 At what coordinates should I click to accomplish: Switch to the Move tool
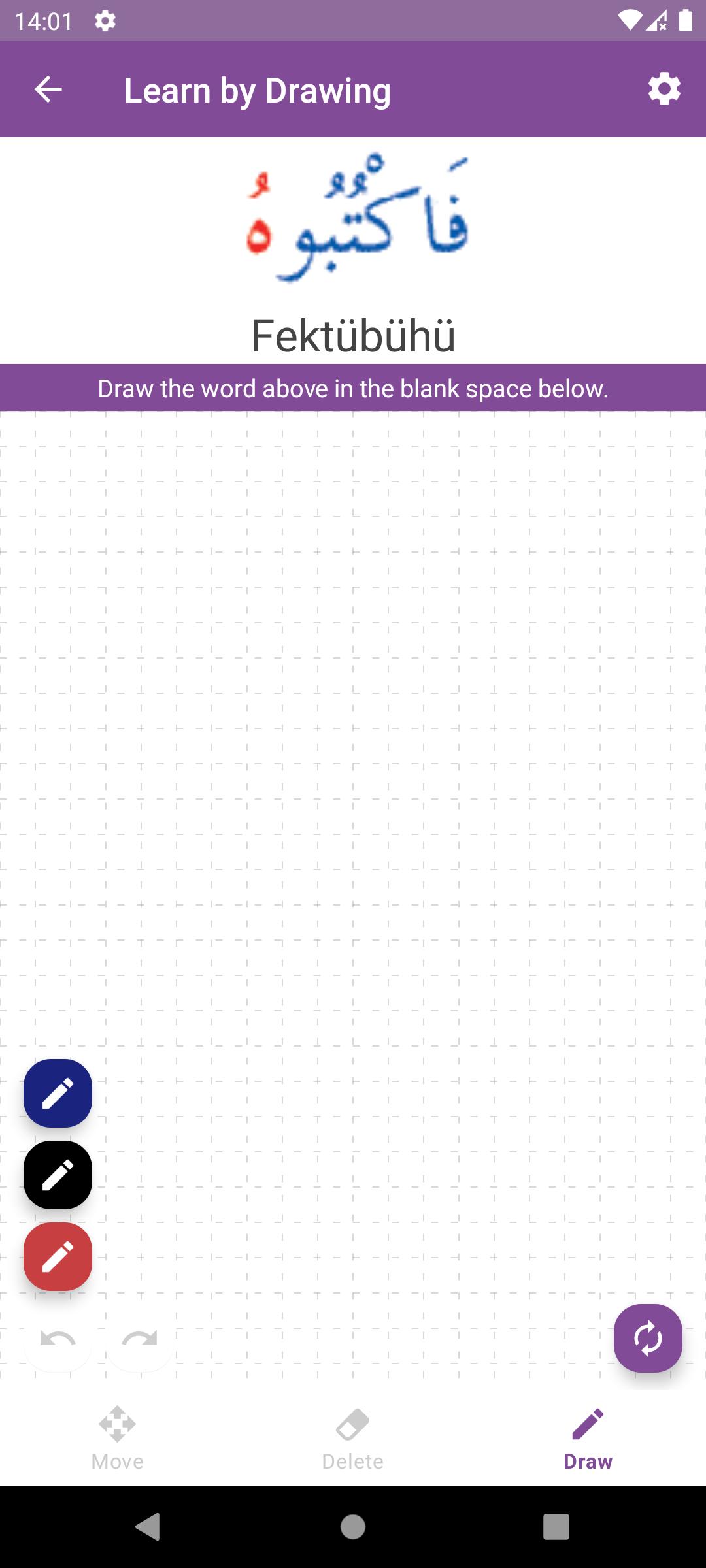pyautogui.click(x=118, y=1438)
